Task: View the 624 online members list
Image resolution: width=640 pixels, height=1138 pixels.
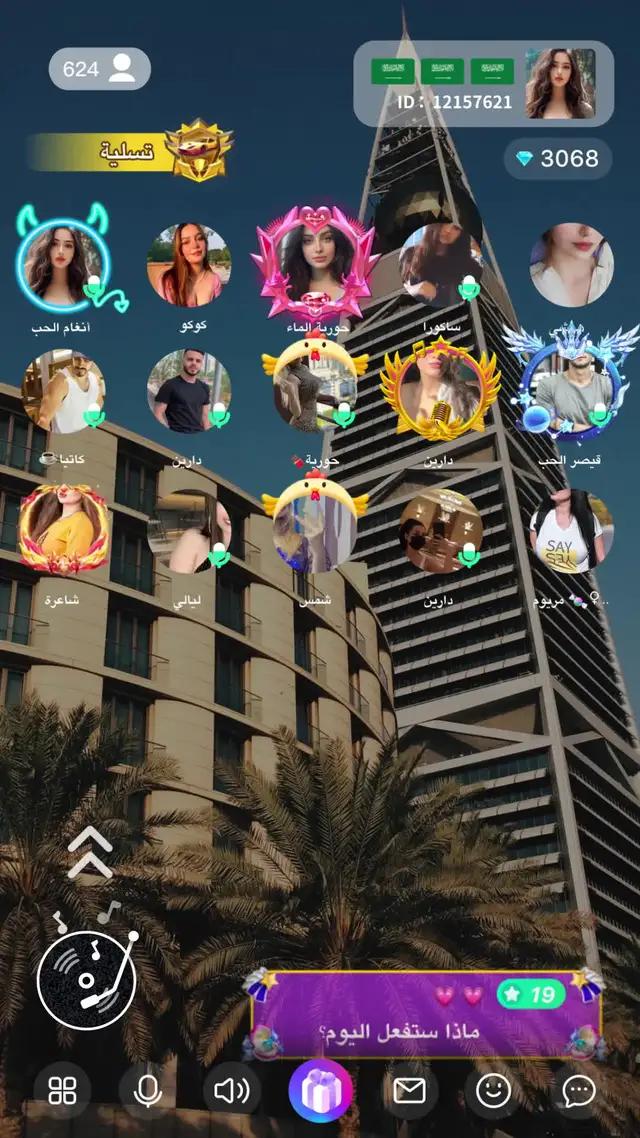Action: [100, 69]
